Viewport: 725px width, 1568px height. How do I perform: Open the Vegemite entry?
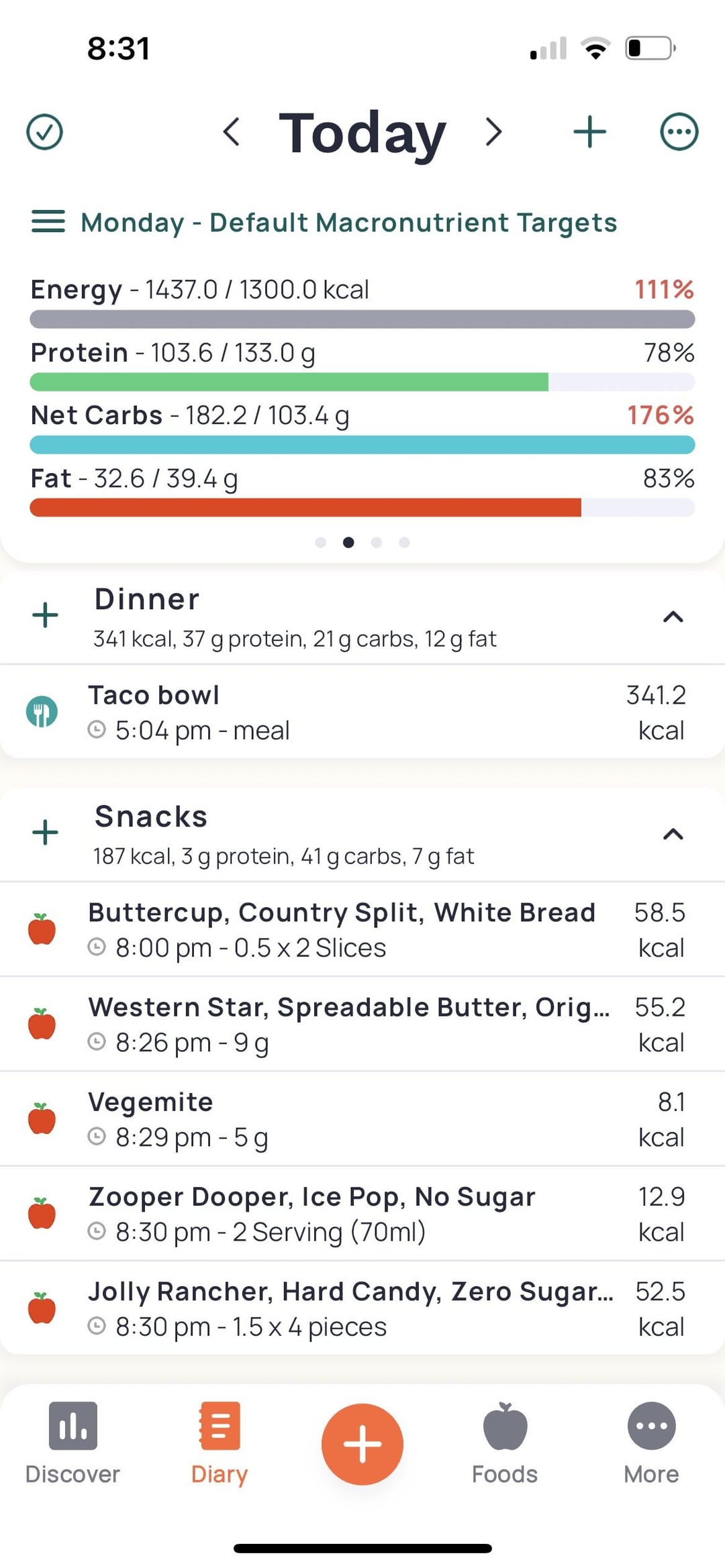pyautogui.click(x=362, y=1118)
